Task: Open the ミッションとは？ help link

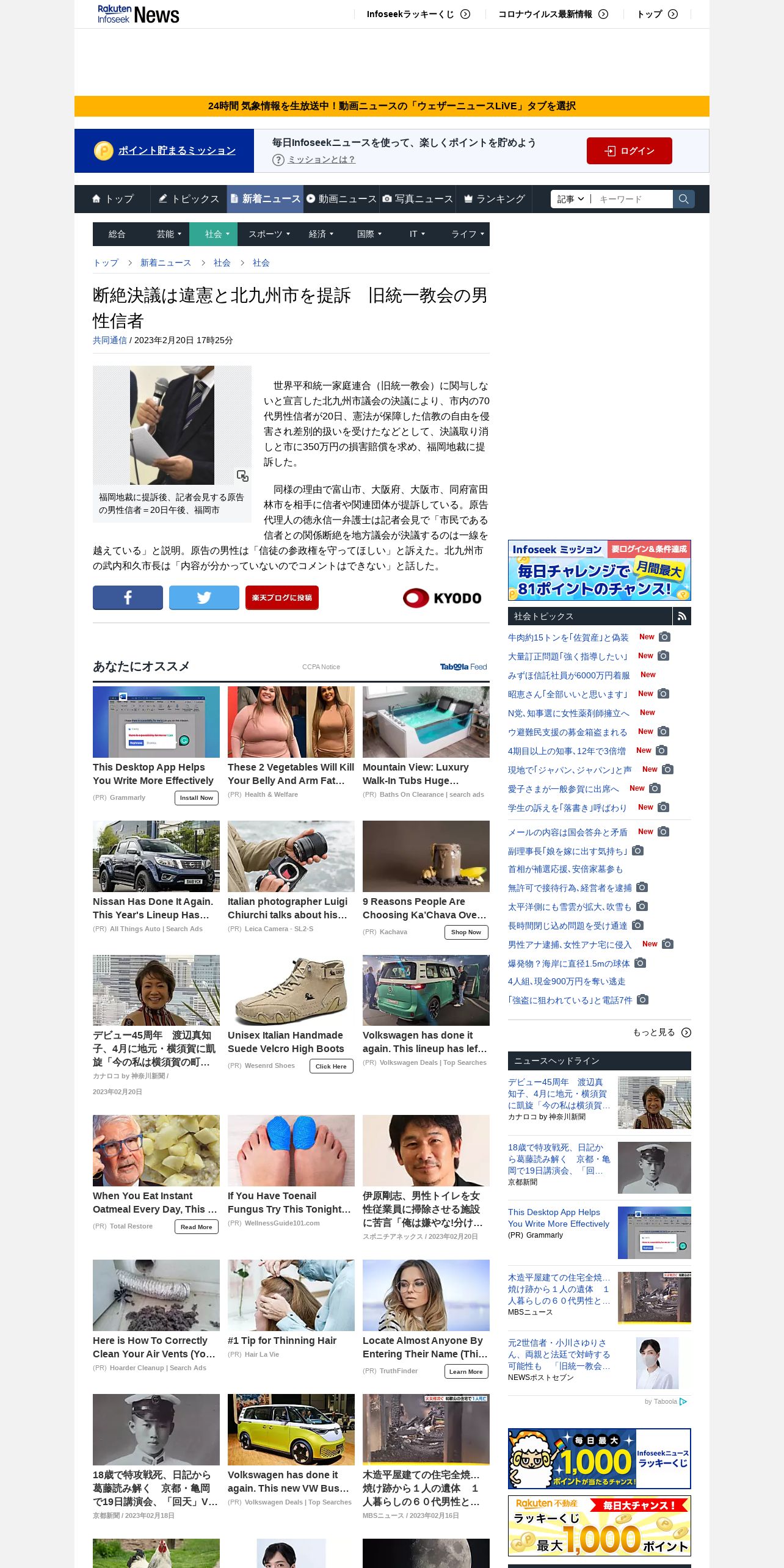Action: (321, 159)
